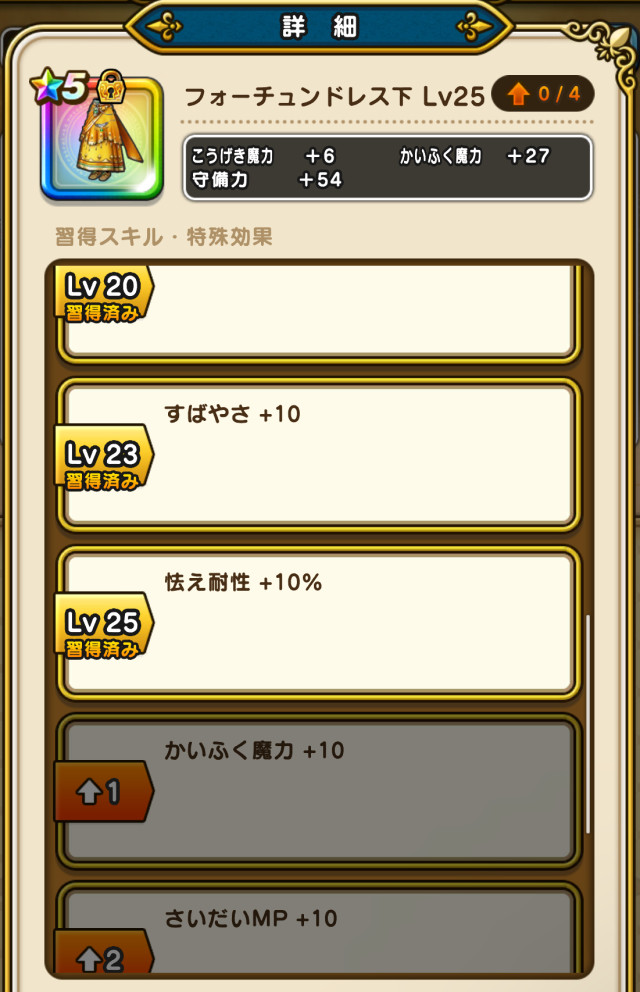This screenshot has width=640, height=992.
Task: Tap the skill list scrollbar
Action: (588, 724)
